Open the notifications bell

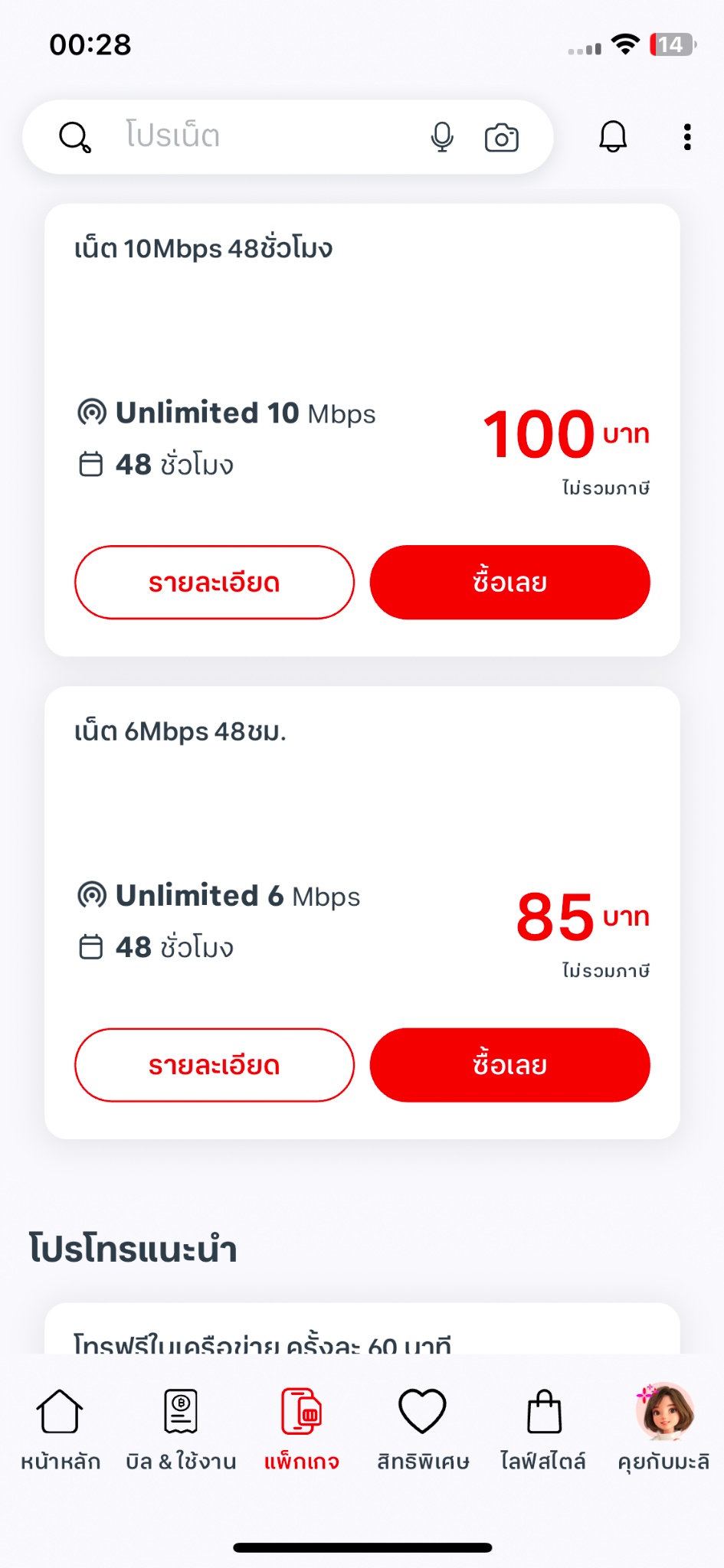tap(613, 137)
